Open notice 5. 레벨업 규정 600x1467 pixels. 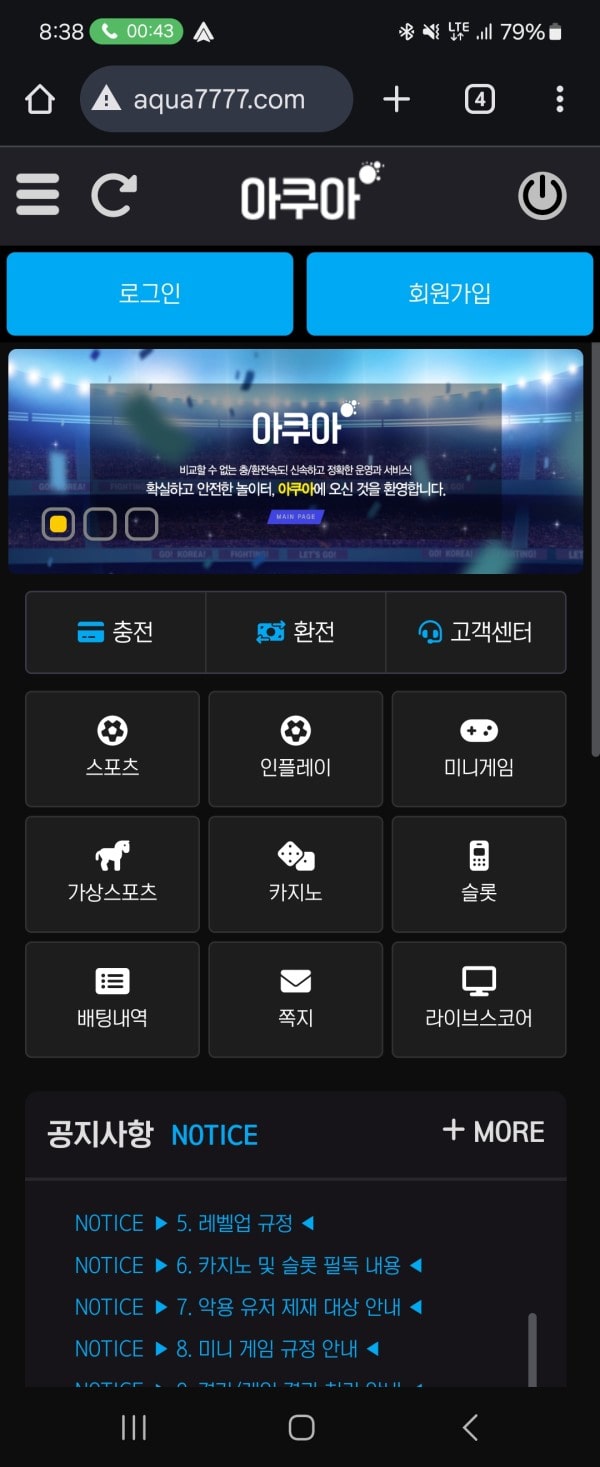point(235,1223)
